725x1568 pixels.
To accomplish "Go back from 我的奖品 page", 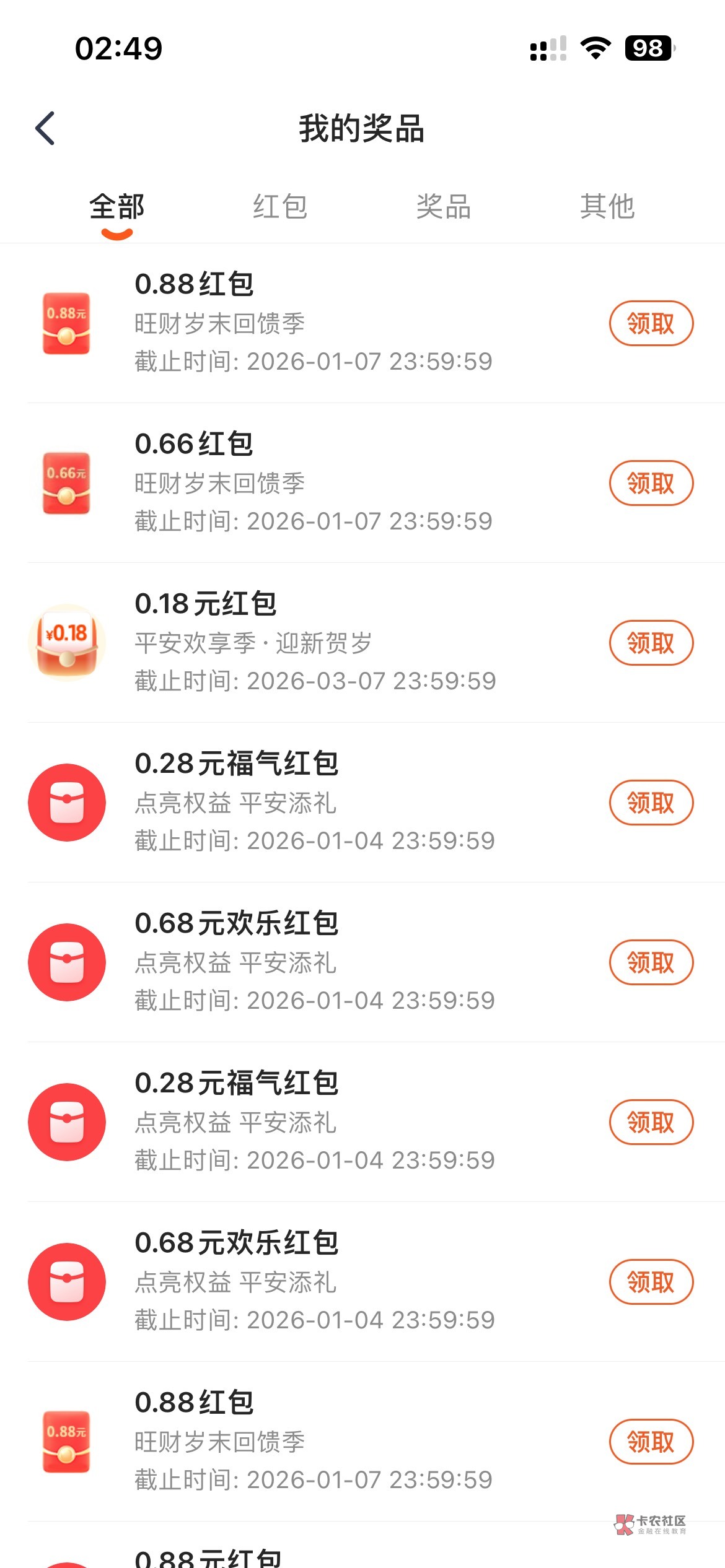I will [45, 128].
